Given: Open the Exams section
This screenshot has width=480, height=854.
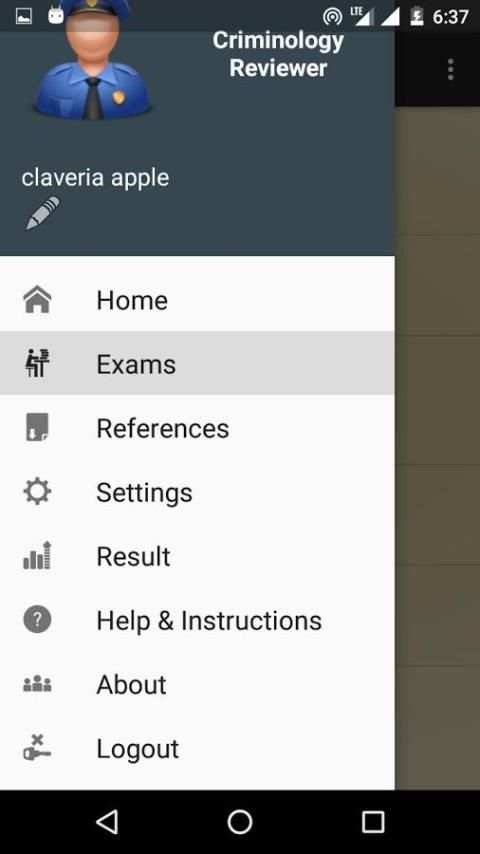Looking at the screenshot, I should tap(197, 363).
